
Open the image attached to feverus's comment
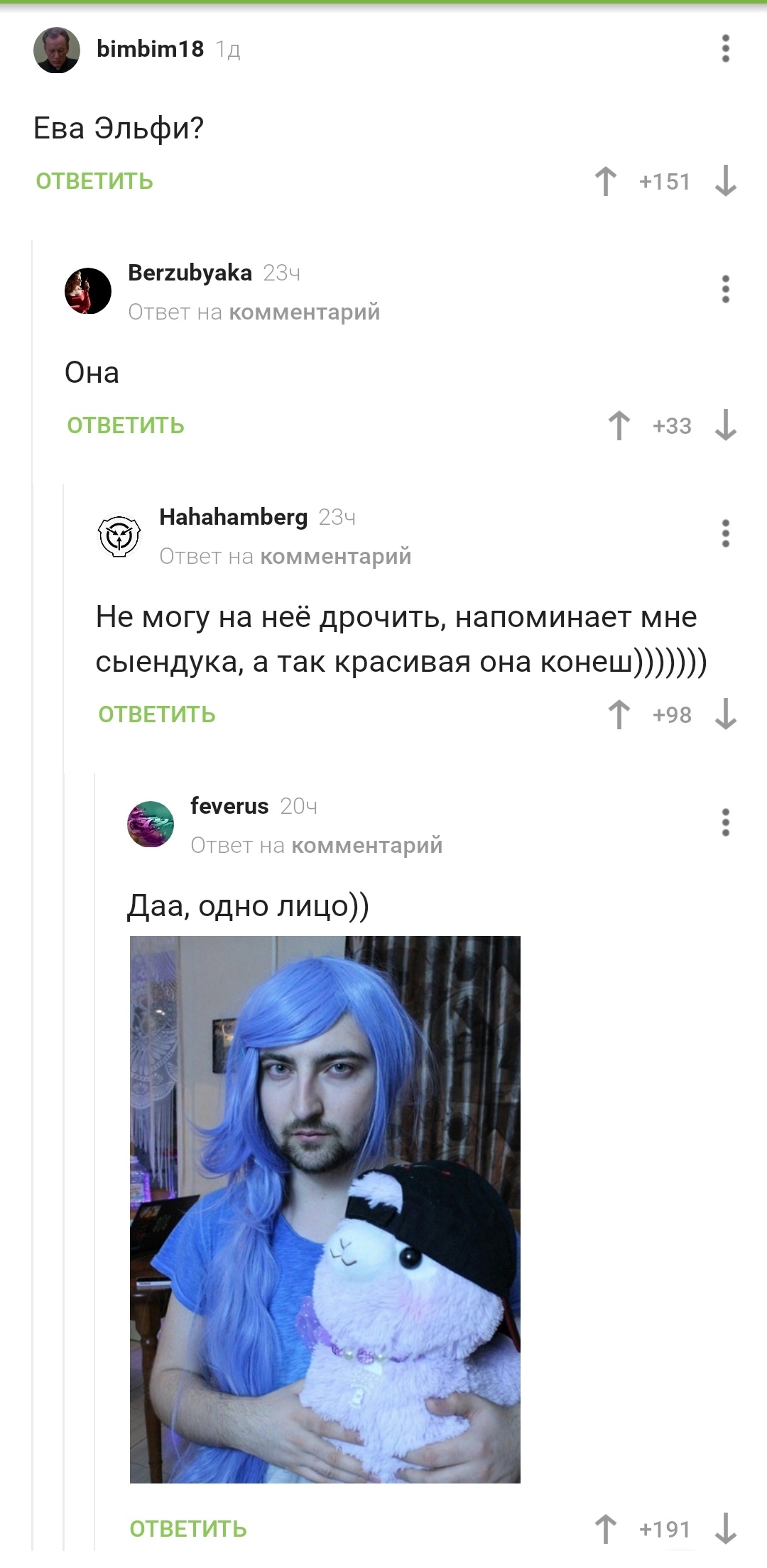point(325,1209)
